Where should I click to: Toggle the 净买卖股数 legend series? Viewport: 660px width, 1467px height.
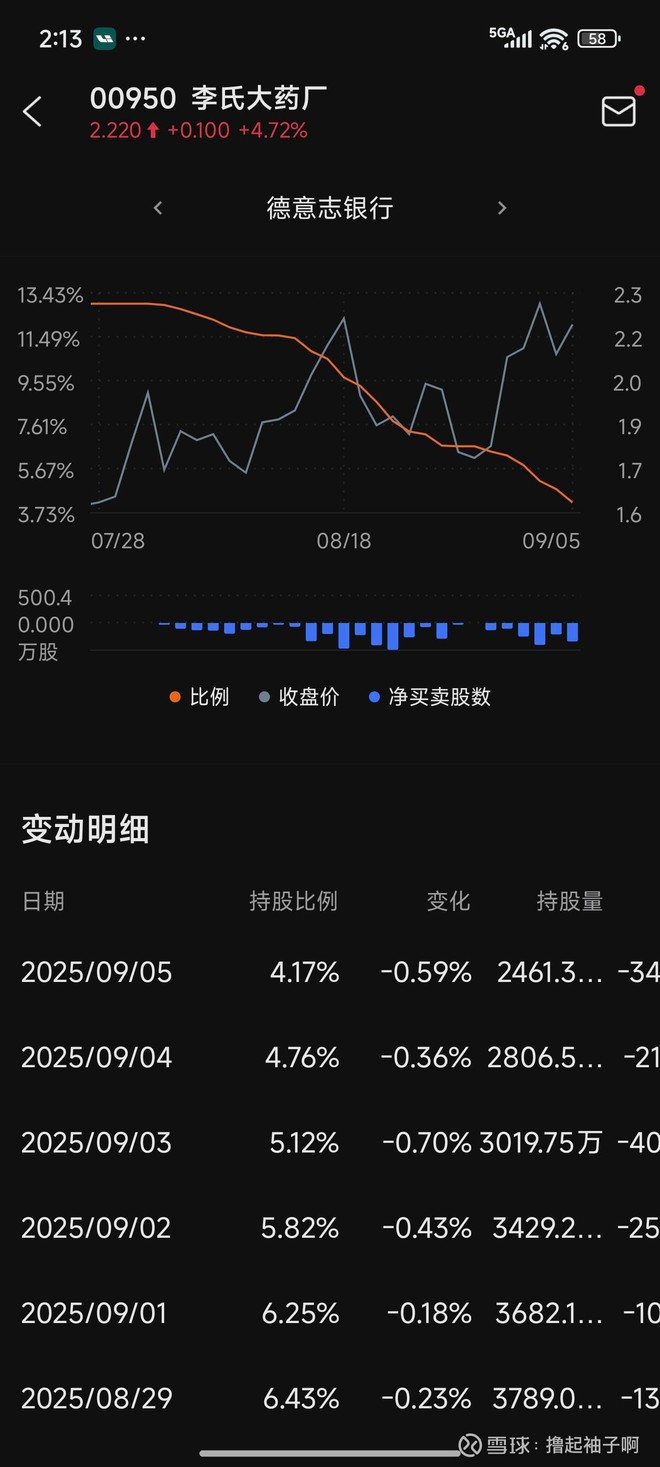point(430,697)
